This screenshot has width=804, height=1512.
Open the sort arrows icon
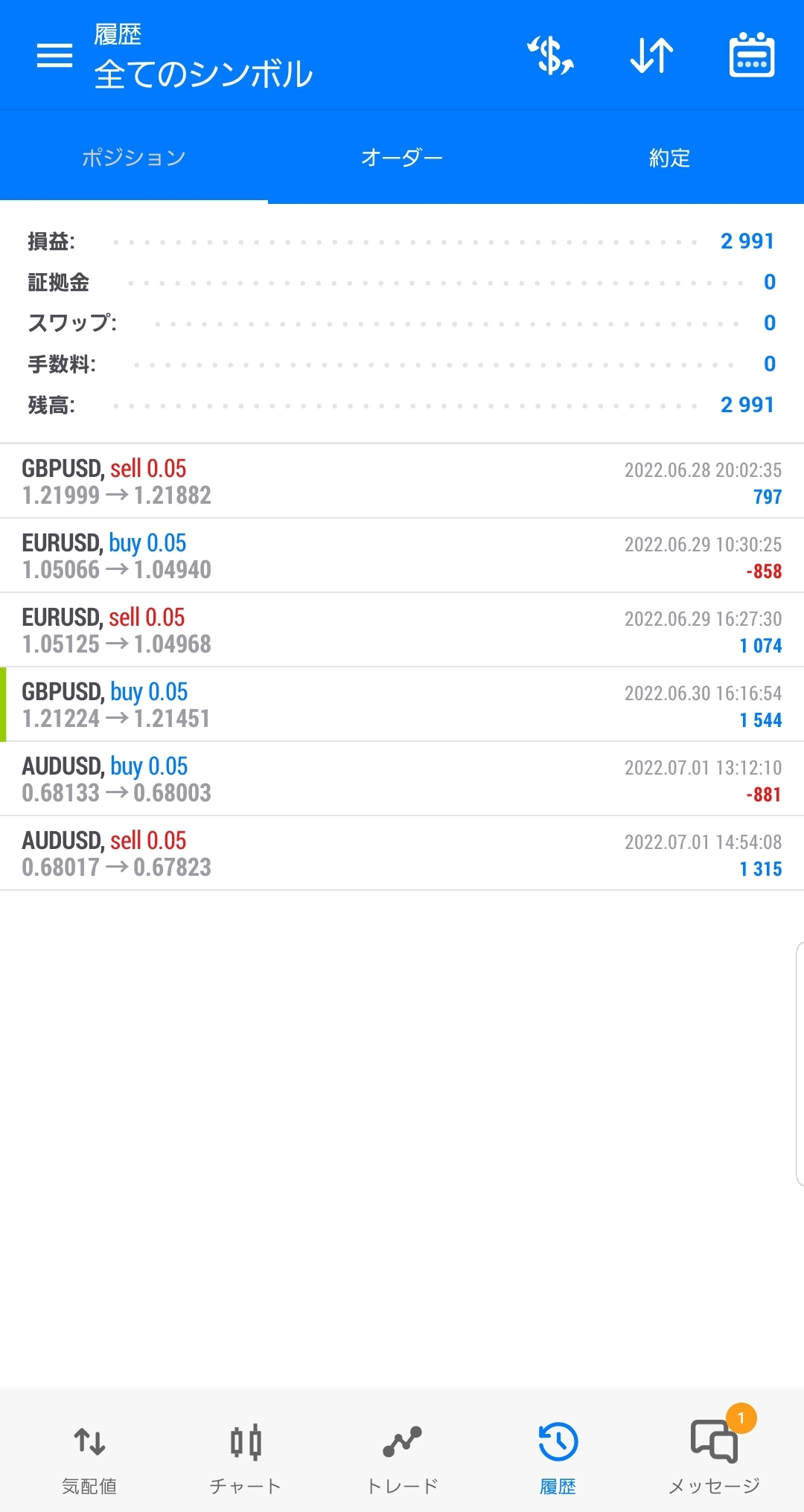tap(651, 56)
